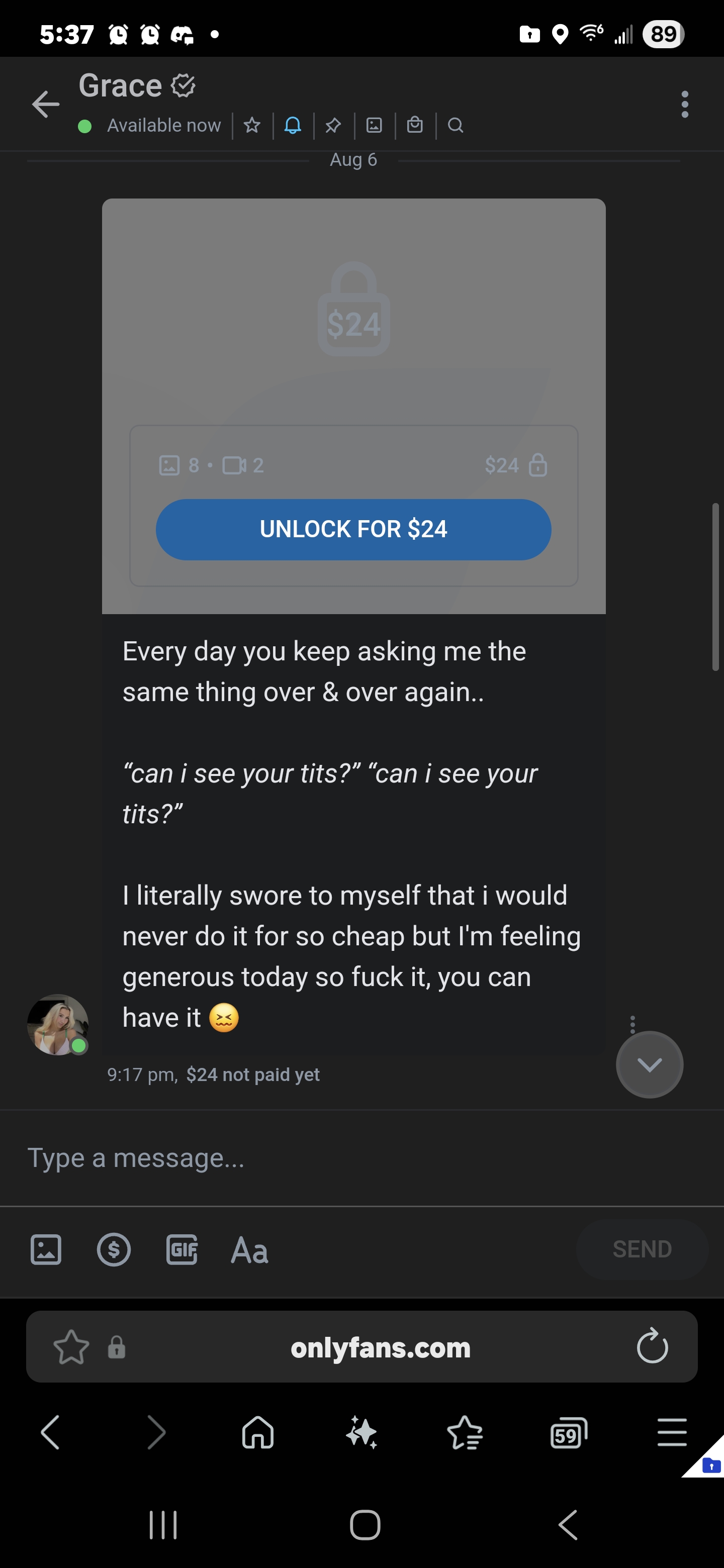Reload the onlyfans.com page
724x1568 pixels.
pyautogui.click(x=652, y=1346)
